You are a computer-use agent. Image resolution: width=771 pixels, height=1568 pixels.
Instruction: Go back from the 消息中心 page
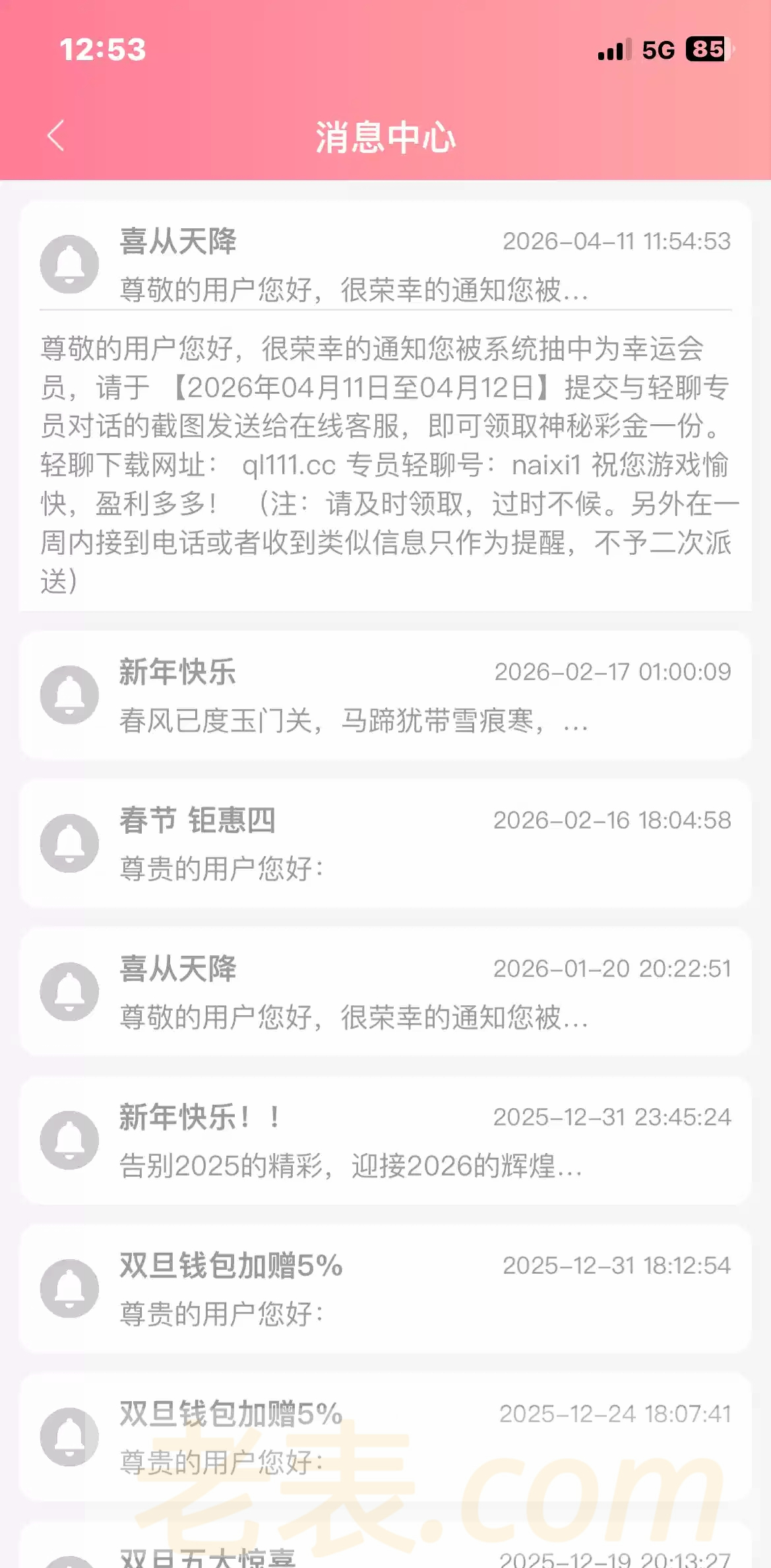[x=56, y=136]
